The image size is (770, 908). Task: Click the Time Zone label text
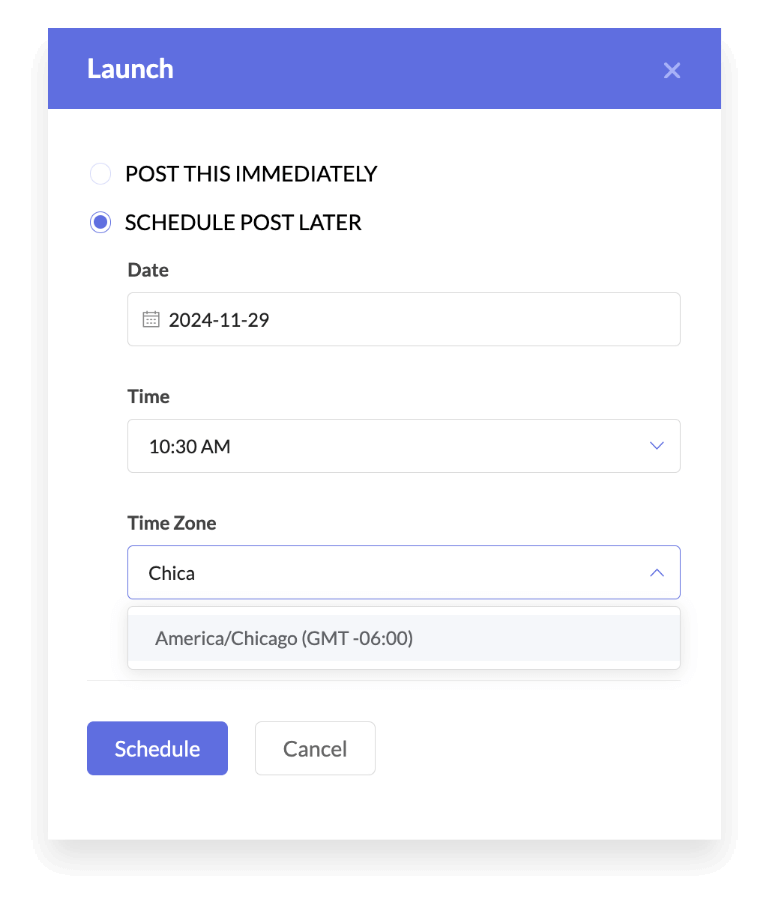point(172,522)
